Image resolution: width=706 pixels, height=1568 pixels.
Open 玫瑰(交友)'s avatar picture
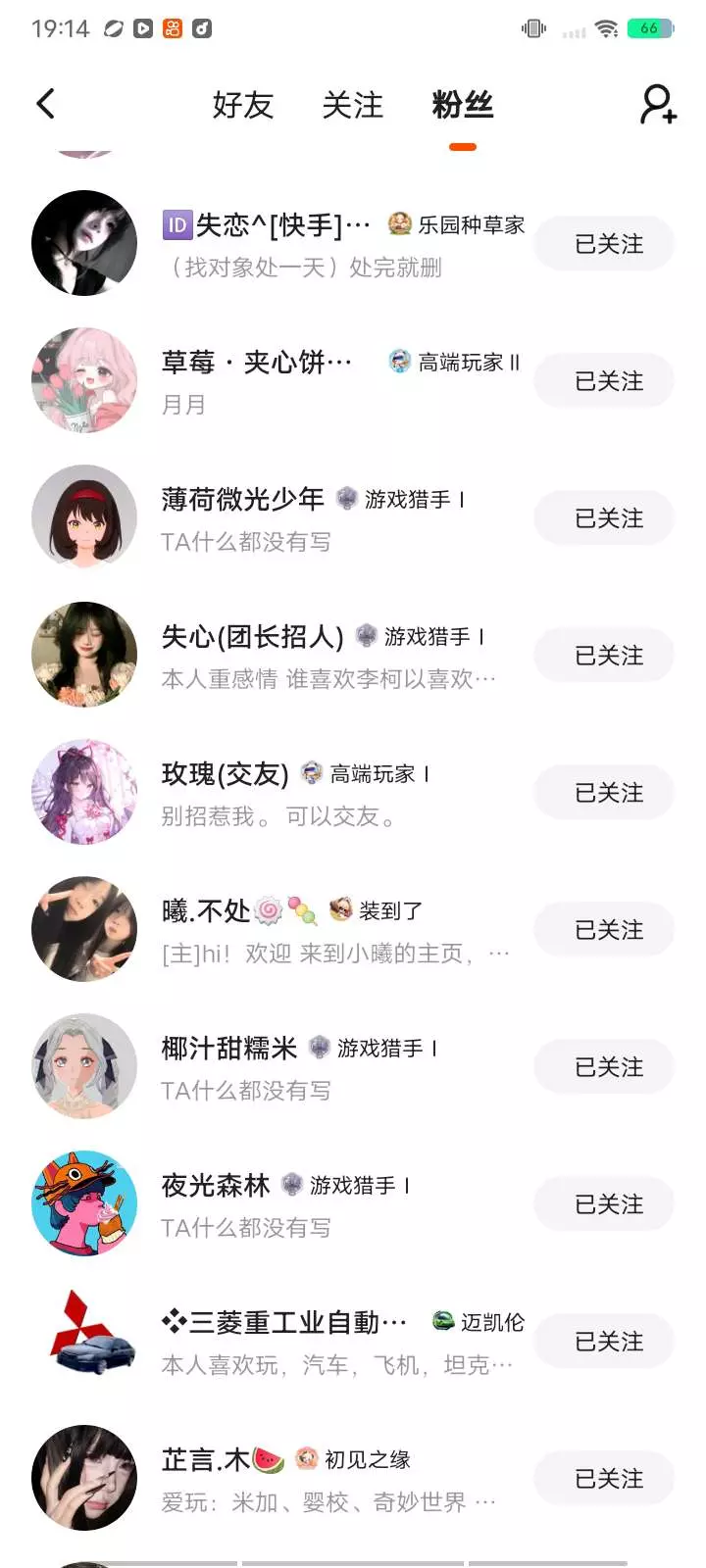[x=84, y=792]
